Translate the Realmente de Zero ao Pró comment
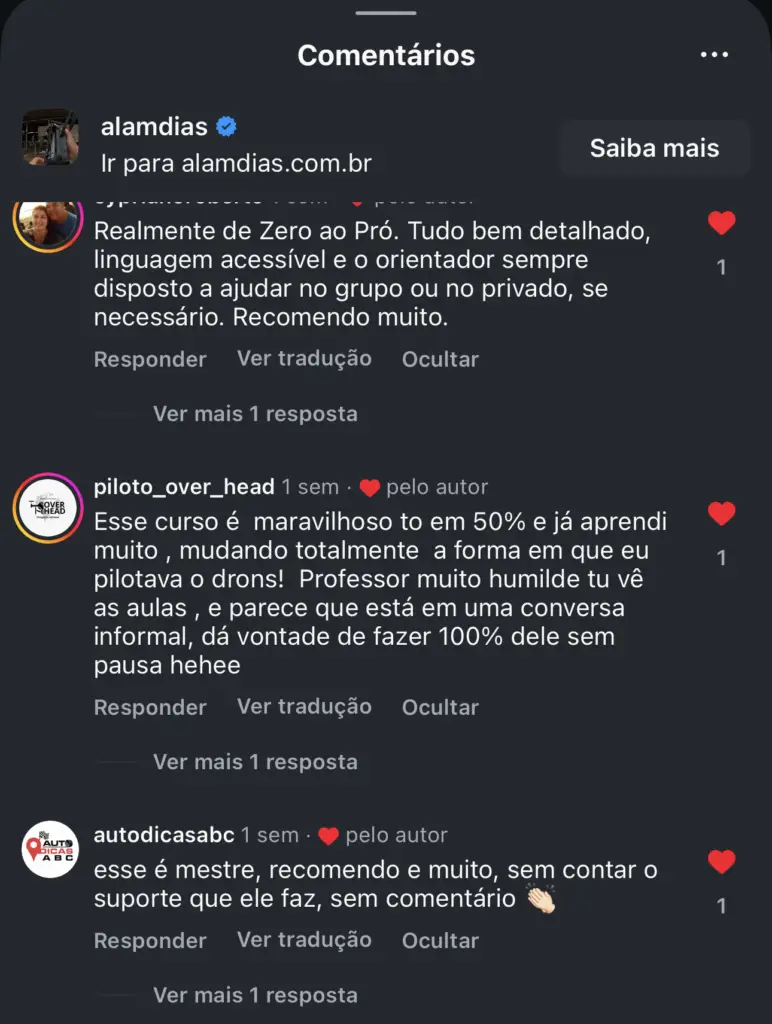This screenshot has height=1024, width=772. [304, 359]
